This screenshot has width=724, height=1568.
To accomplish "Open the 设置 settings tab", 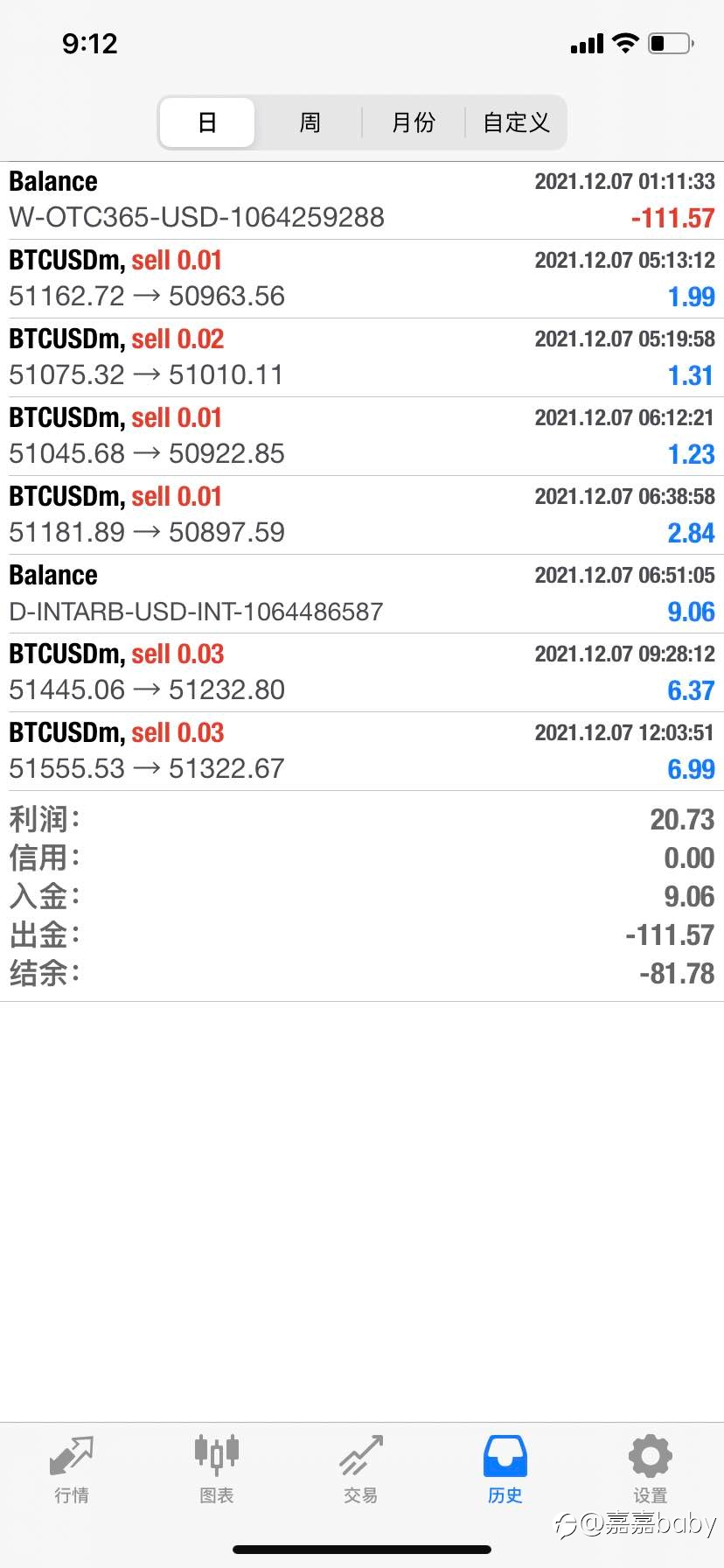I will pyautogui.click(x=651, y=1470).
